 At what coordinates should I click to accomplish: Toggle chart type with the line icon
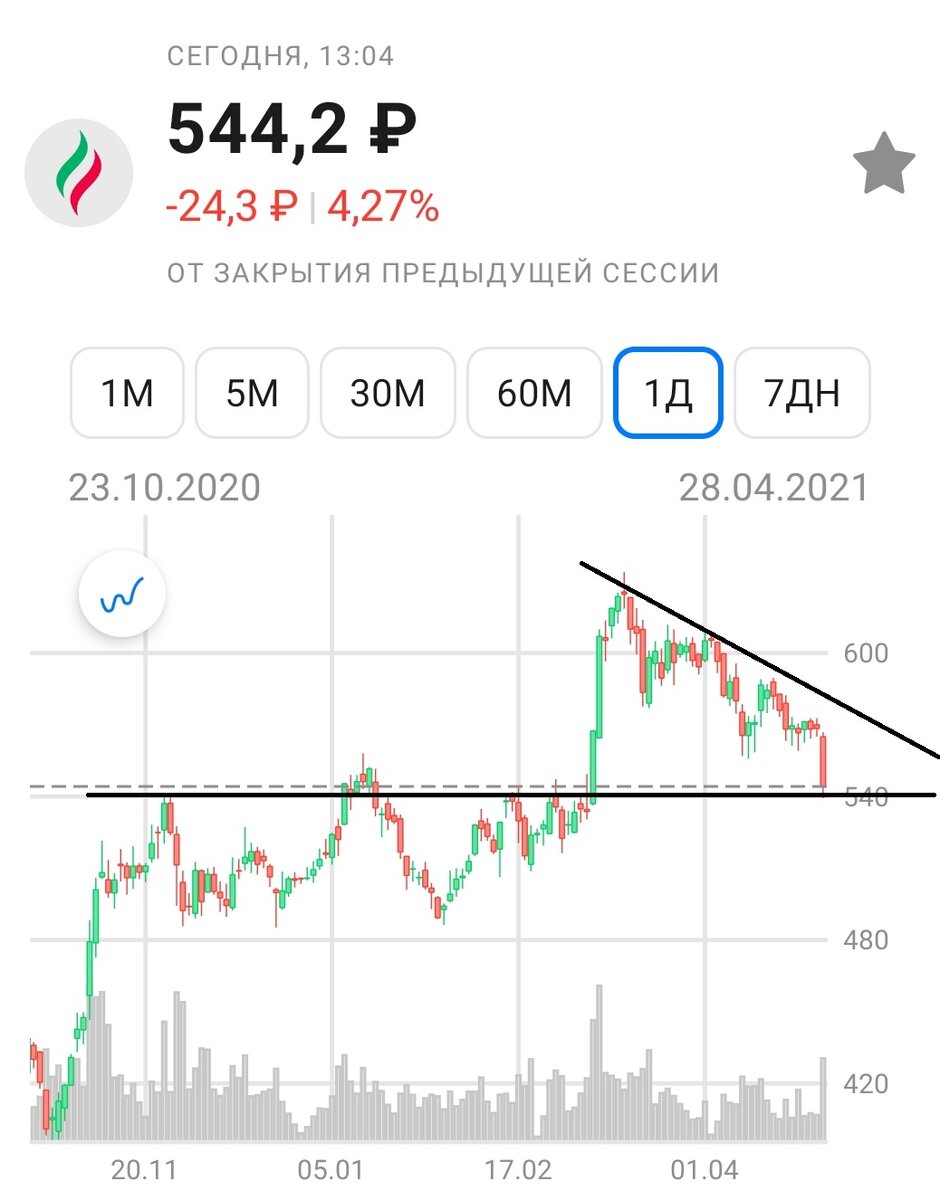tap(122, 596)
